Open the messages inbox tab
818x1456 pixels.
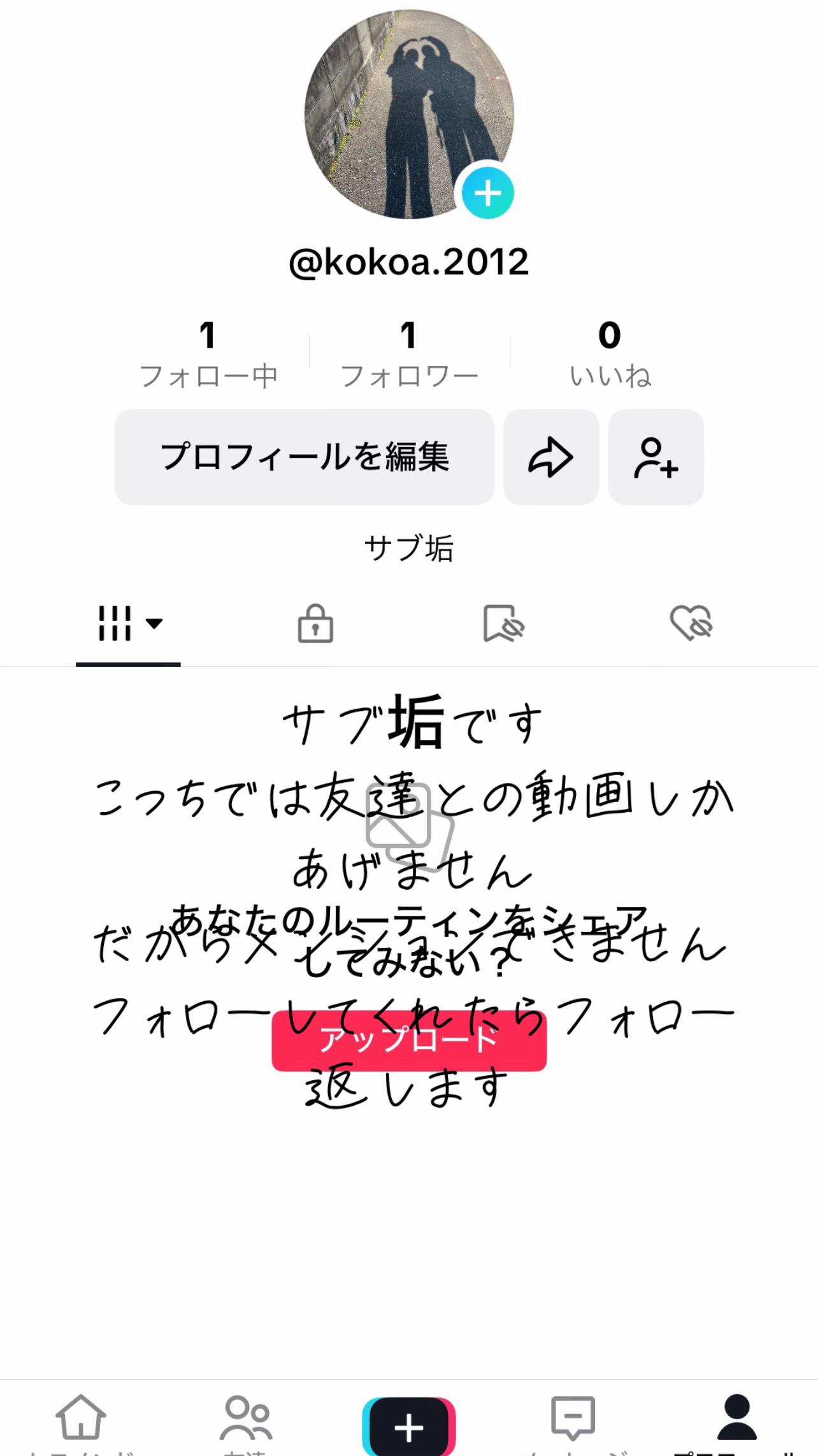point(573,1419)
